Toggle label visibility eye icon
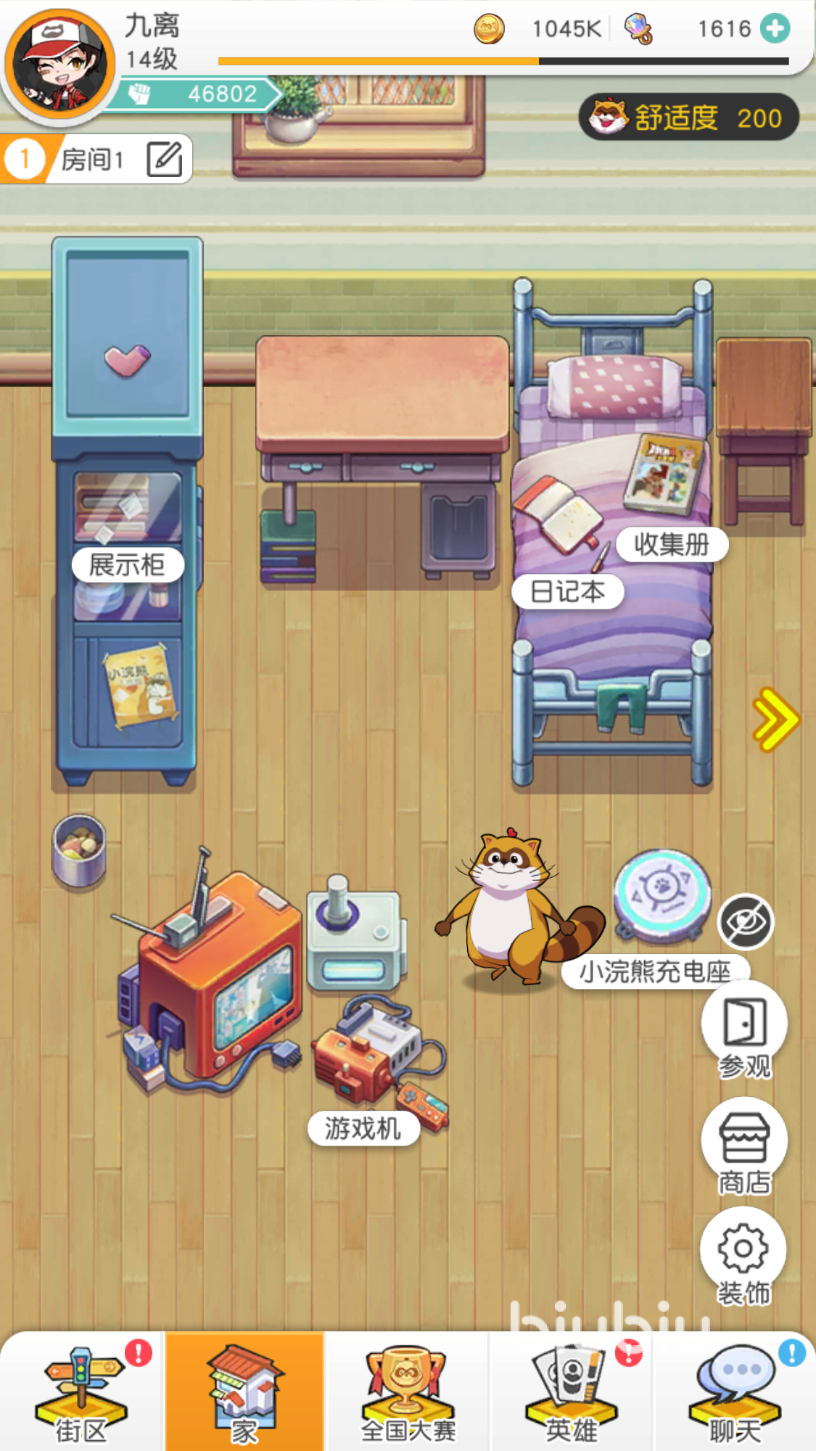816x1451 pixels. (x=746, y=922)
